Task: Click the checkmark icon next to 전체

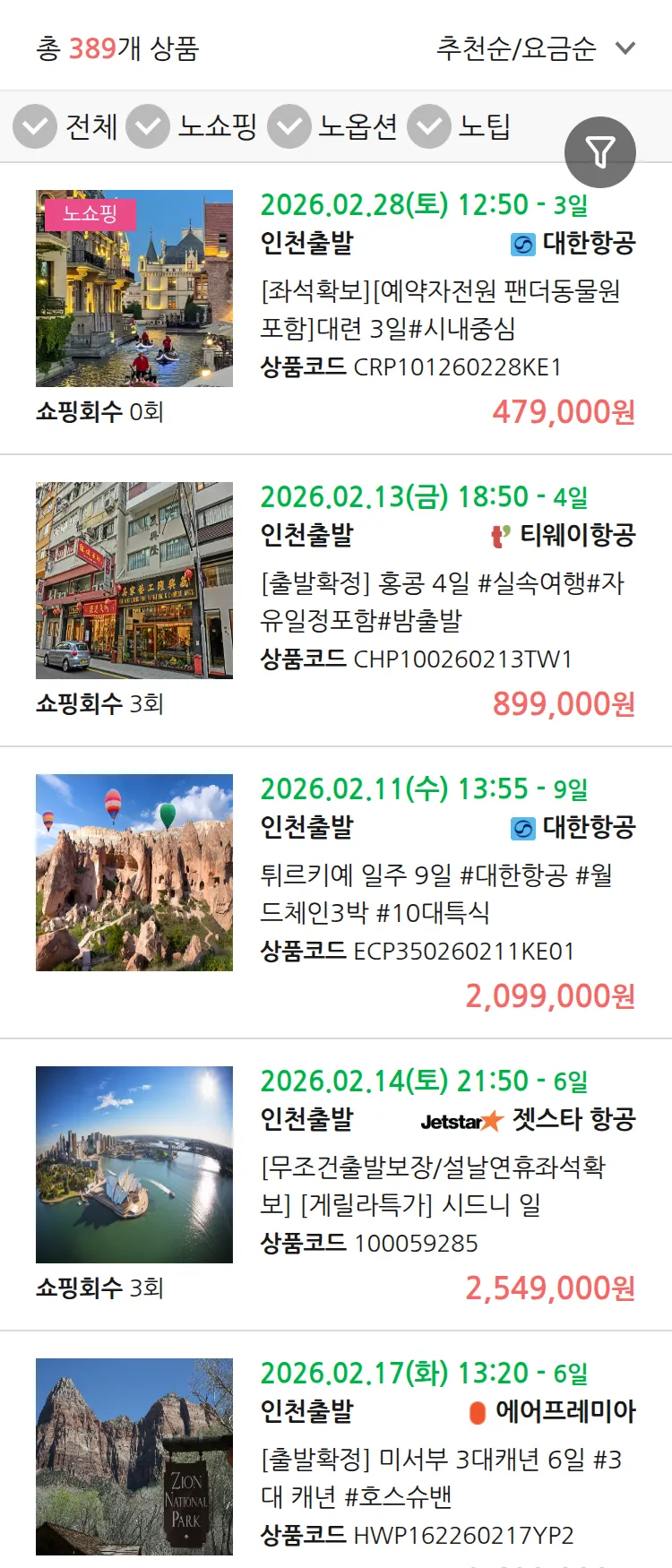Action: [33, 127]
